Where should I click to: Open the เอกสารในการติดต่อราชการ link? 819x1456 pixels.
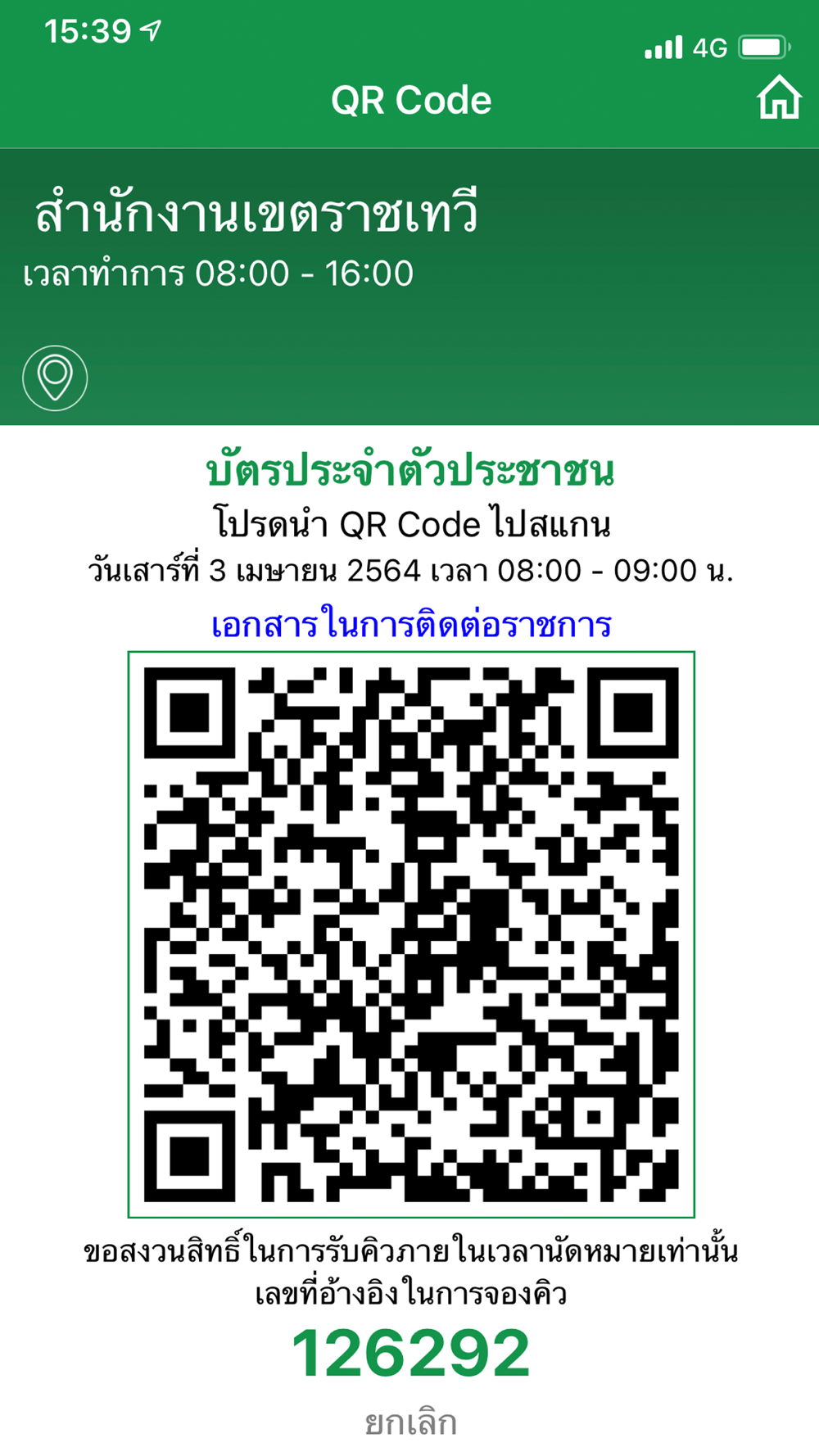(411, 625)
